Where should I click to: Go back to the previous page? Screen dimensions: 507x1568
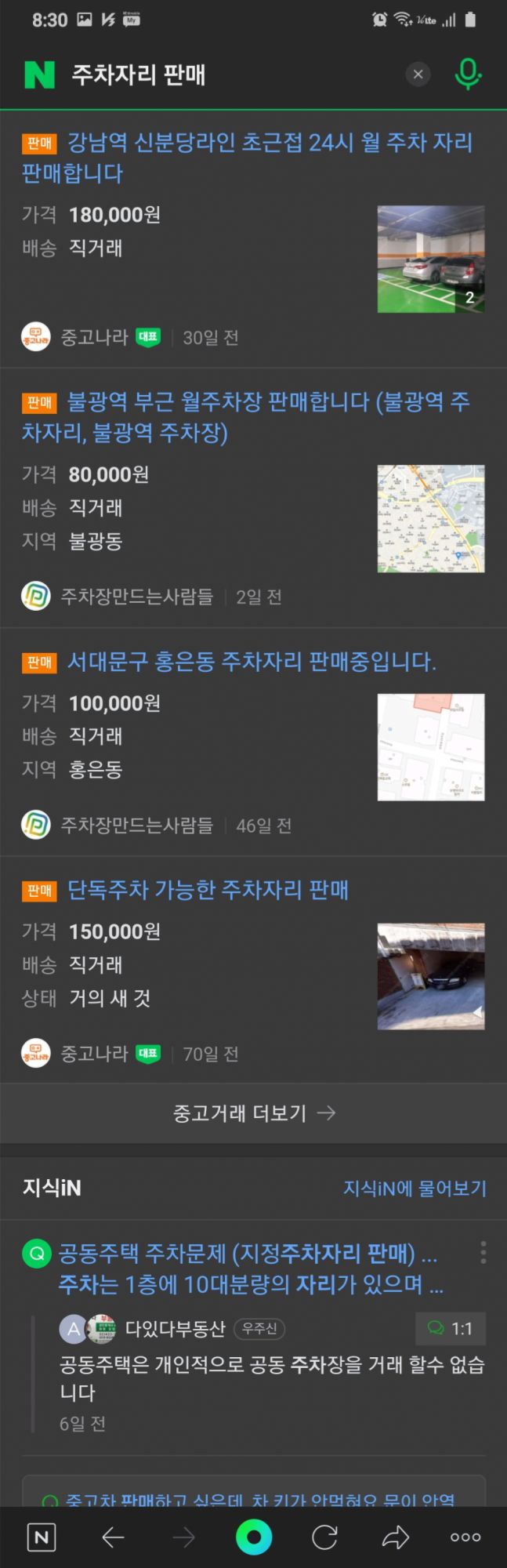coord(113,1537)
